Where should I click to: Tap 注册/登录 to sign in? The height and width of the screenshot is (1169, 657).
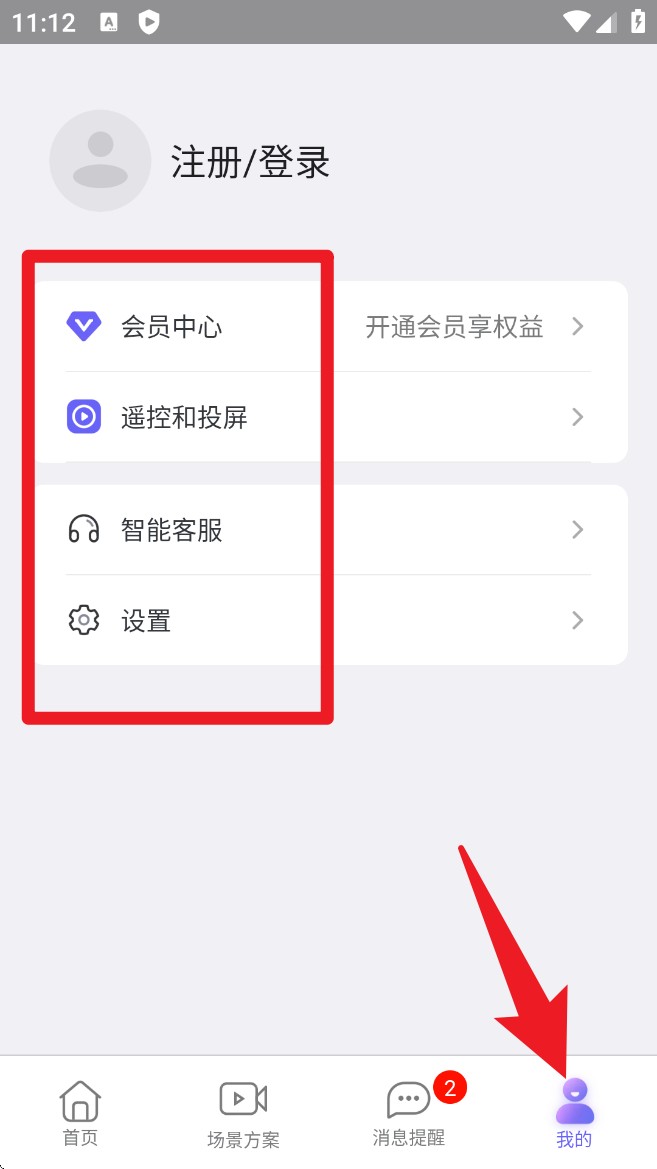[250, 162]
